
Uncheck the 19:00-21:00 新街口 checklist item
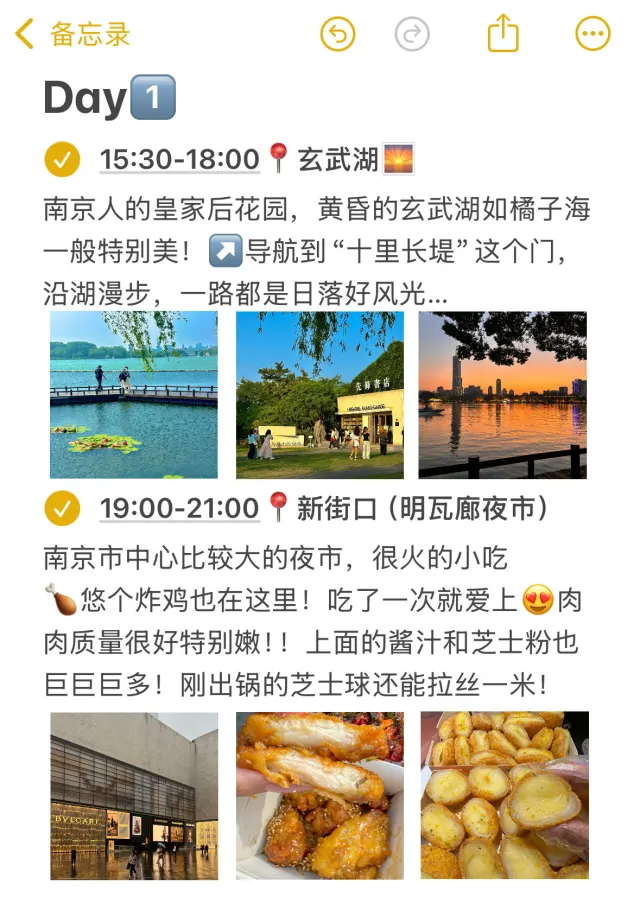63,508
